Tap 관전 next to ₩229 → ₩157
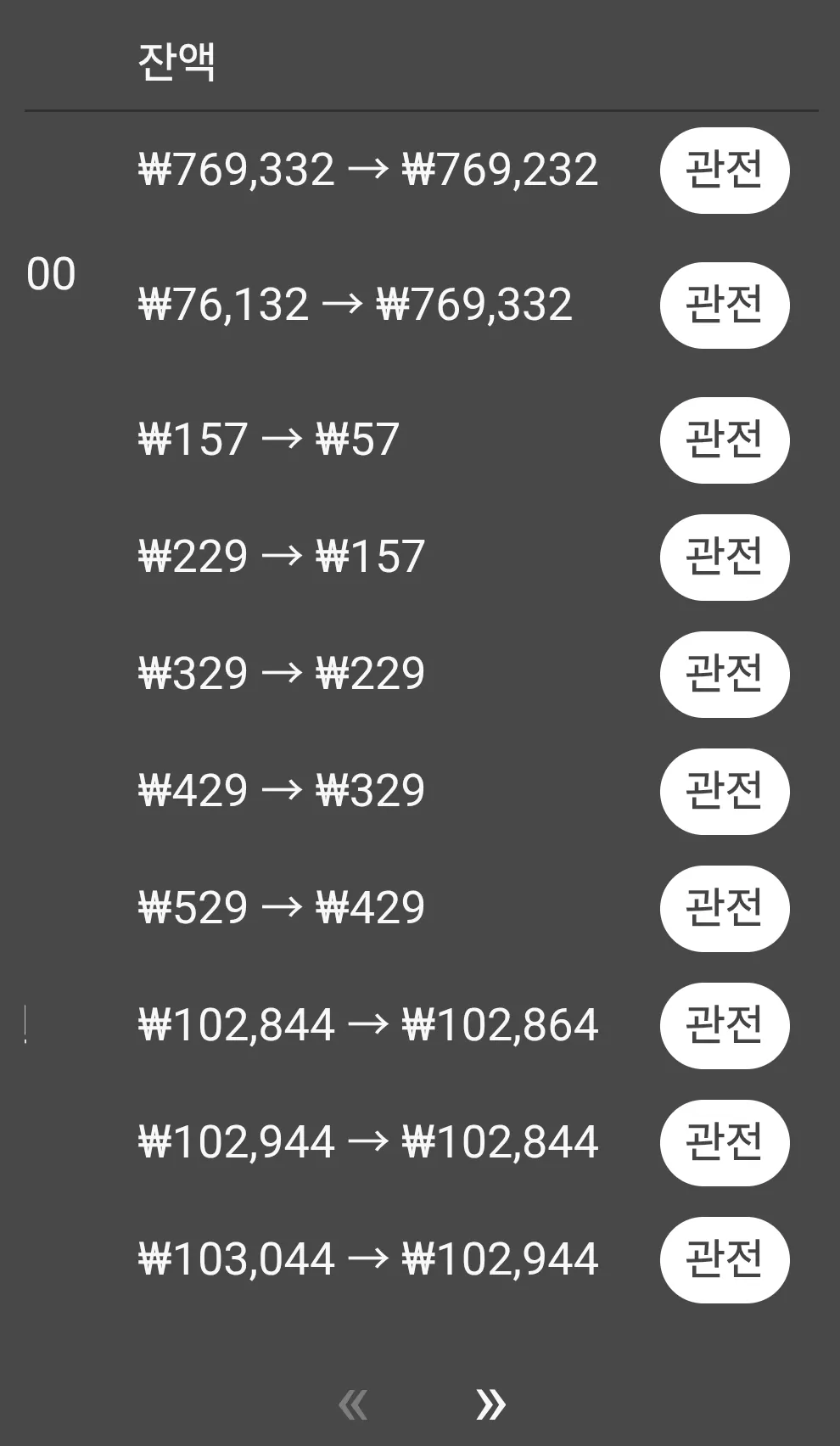840x1446 pixels. (x=725, y=558)
